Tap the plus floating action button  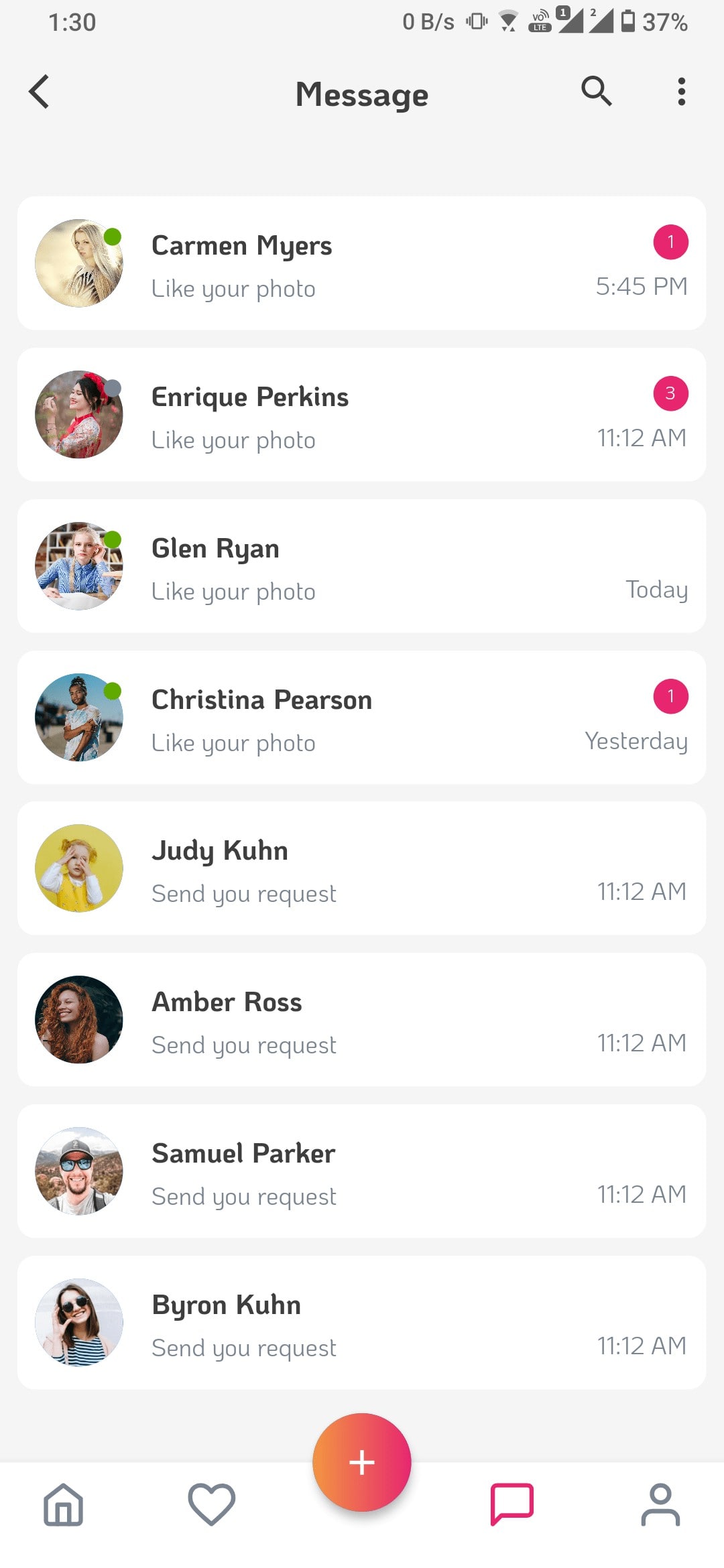(x=362, y=1462)
